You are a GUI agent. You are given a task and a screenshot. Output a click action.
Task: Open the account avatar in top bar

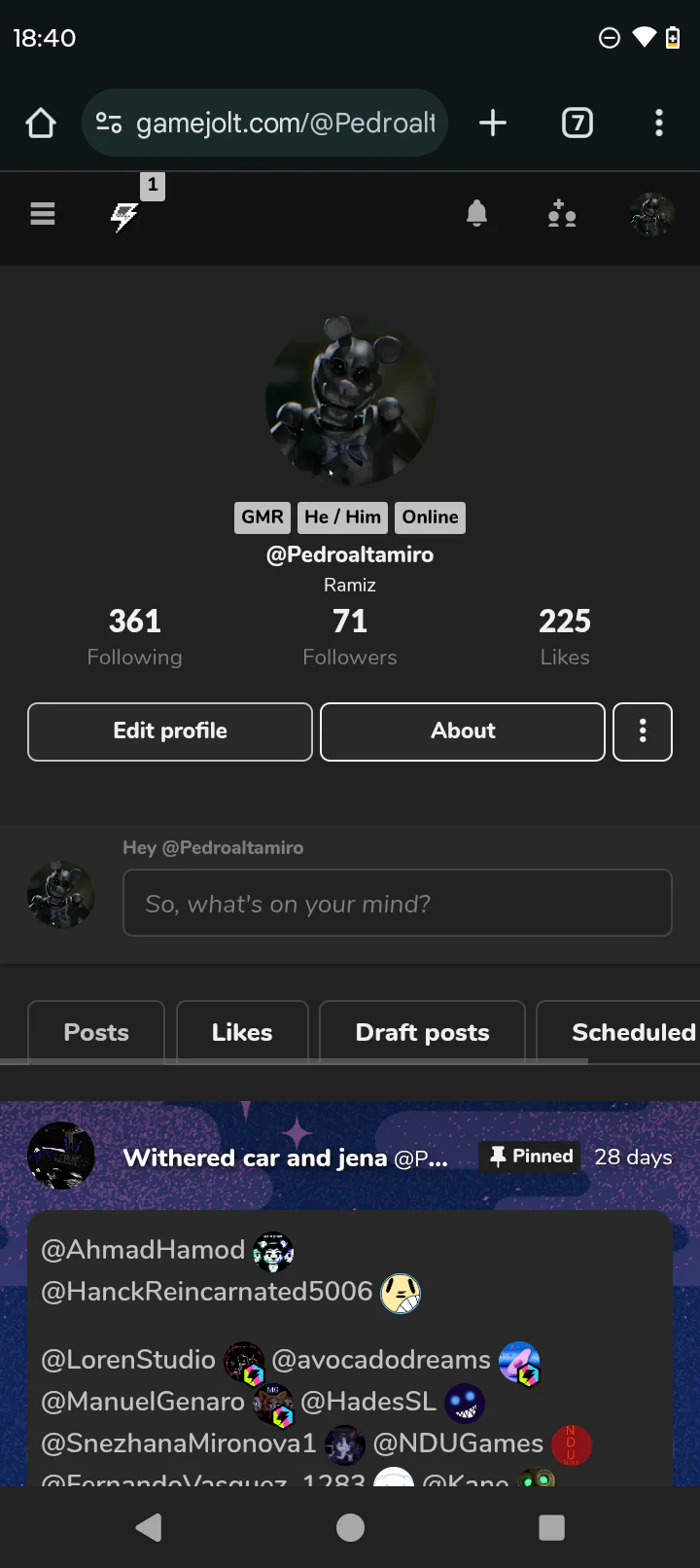coord(651,214)
